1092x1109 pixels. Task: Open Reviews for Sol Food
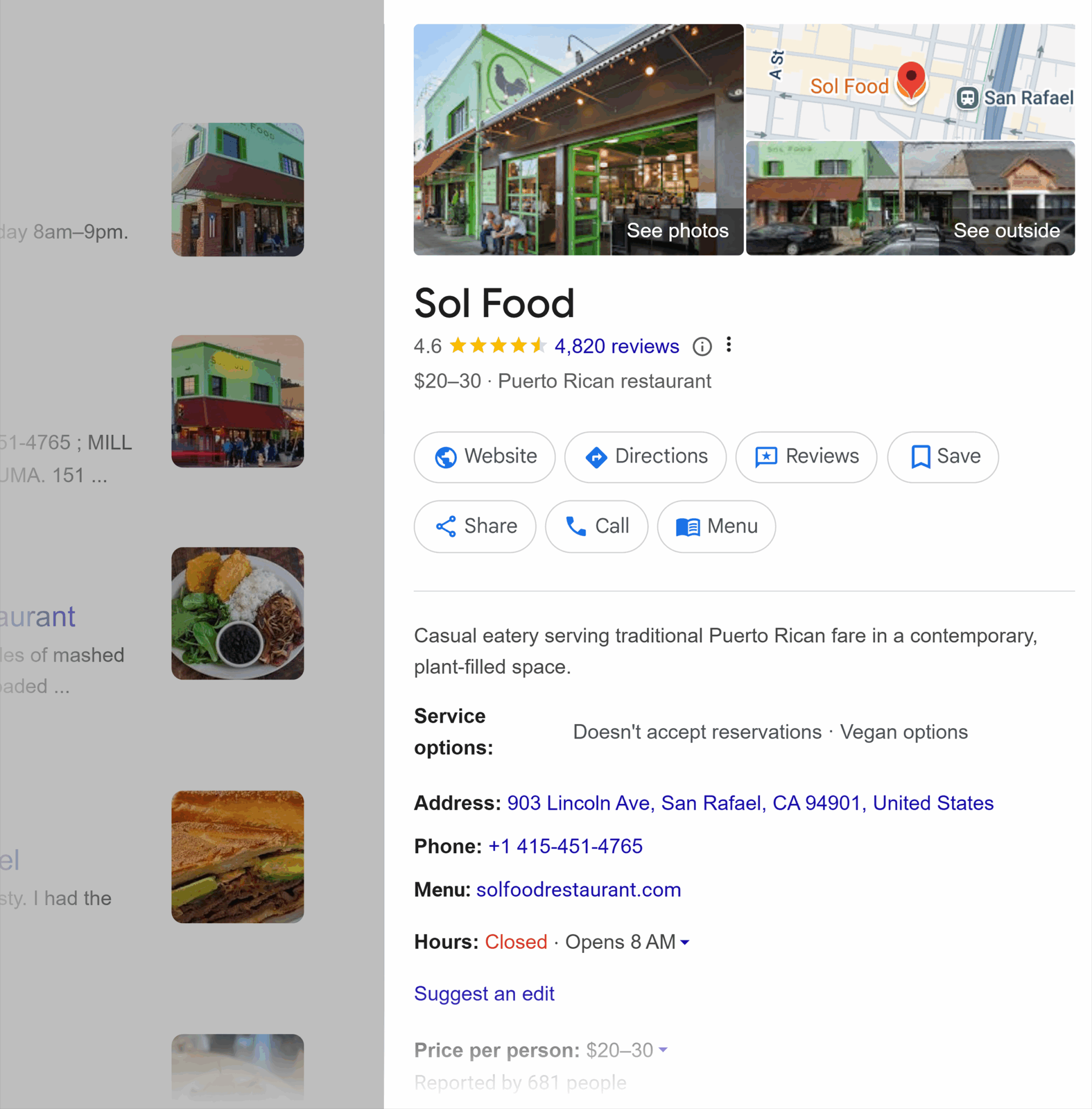click(805, 456)
